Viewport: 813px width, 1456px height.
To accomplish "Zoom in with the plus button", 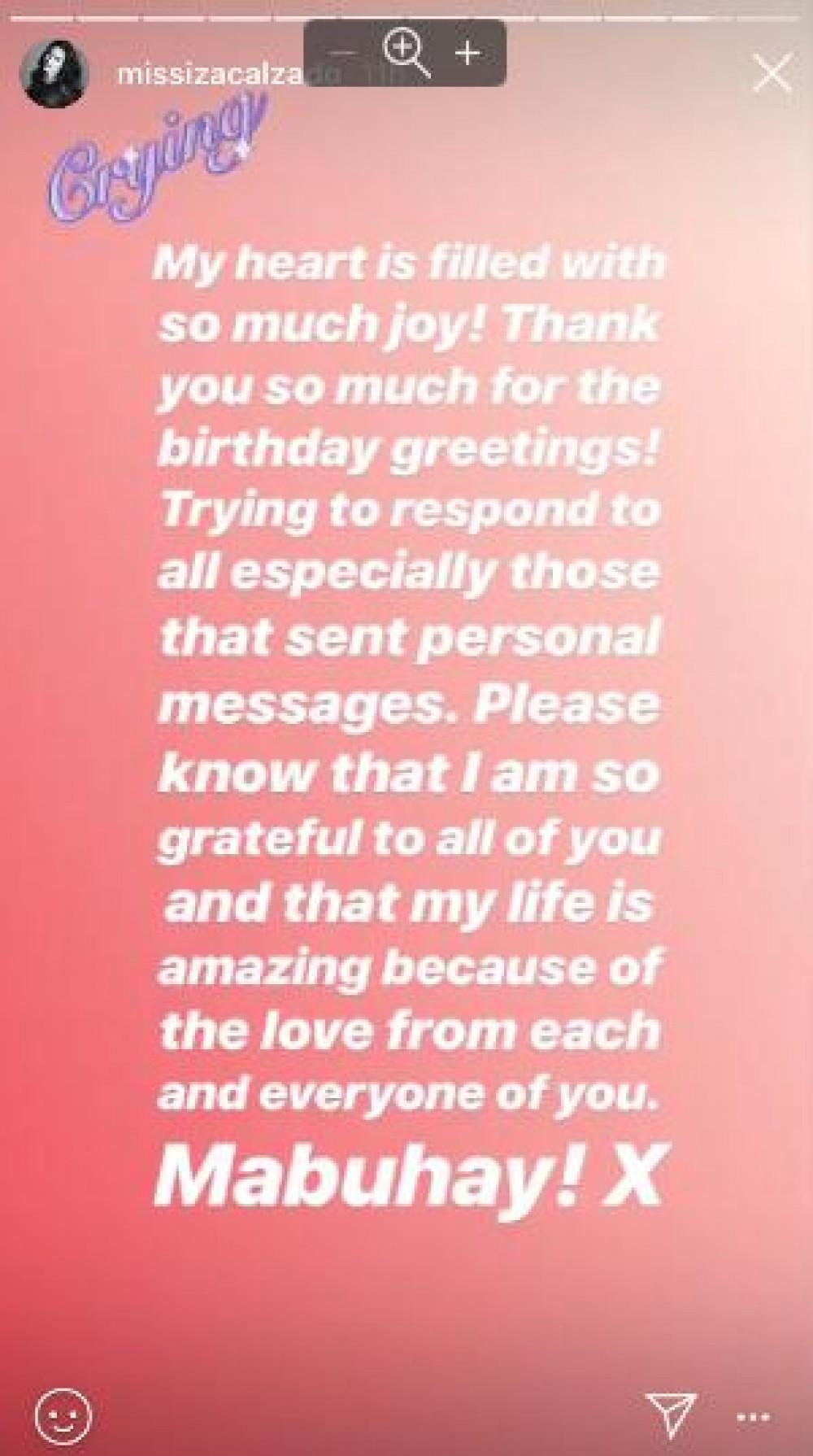I will [467, 54].
